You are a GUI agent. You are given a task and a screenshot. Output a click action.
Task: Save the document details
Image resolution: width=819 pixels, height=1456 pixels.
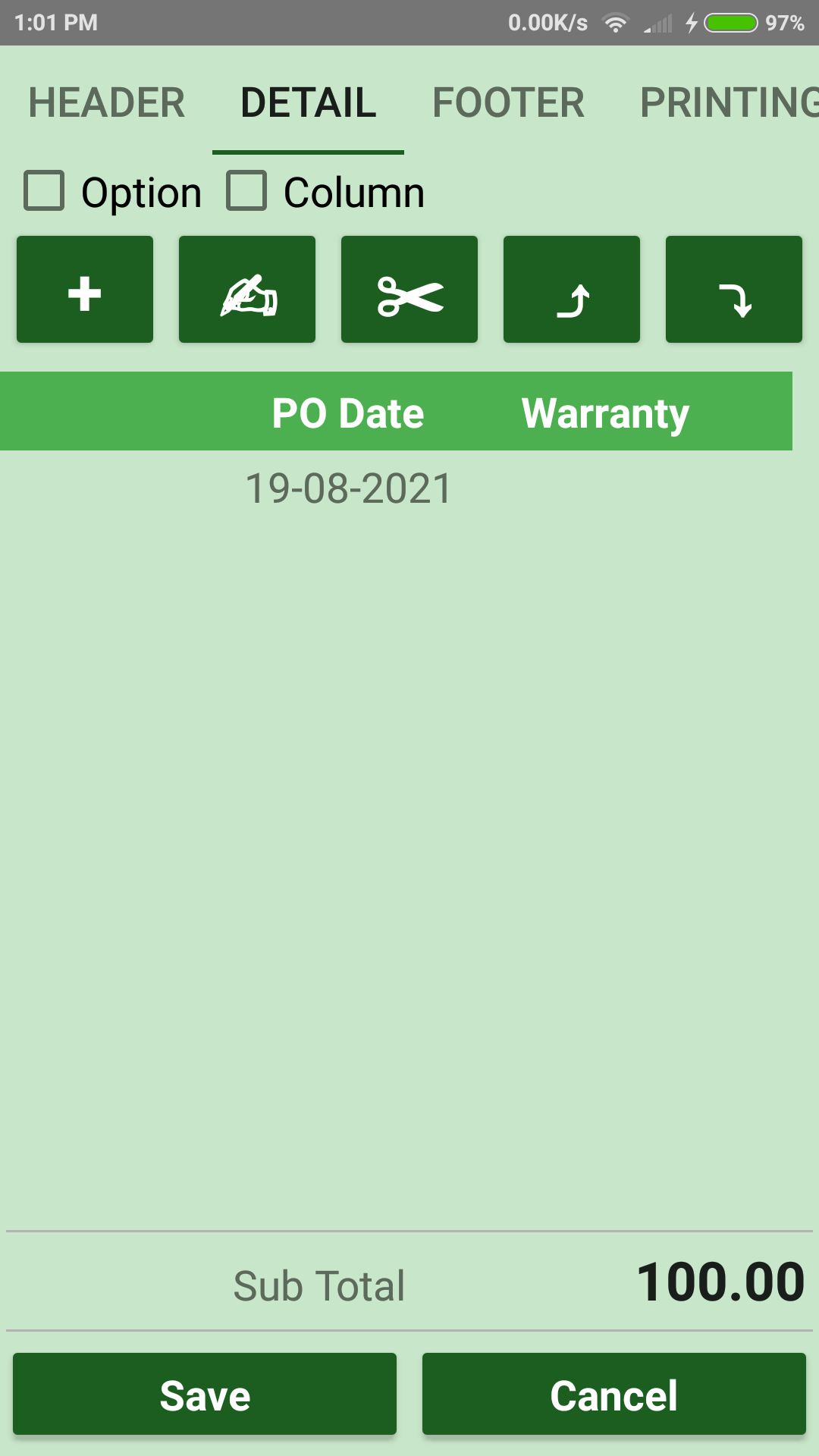[x=205, y=1394]
